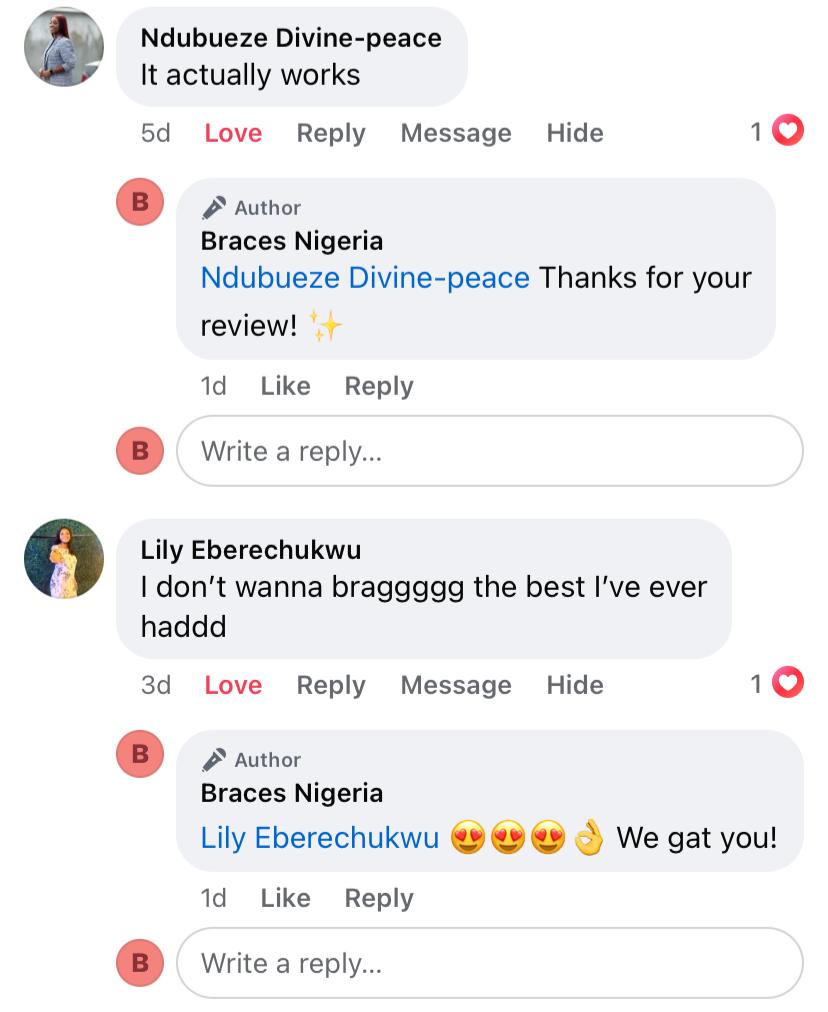Write a reply under Lily's comment thread
The width and height of the screenshot is (828, 1012).
[x=490, y=963]
